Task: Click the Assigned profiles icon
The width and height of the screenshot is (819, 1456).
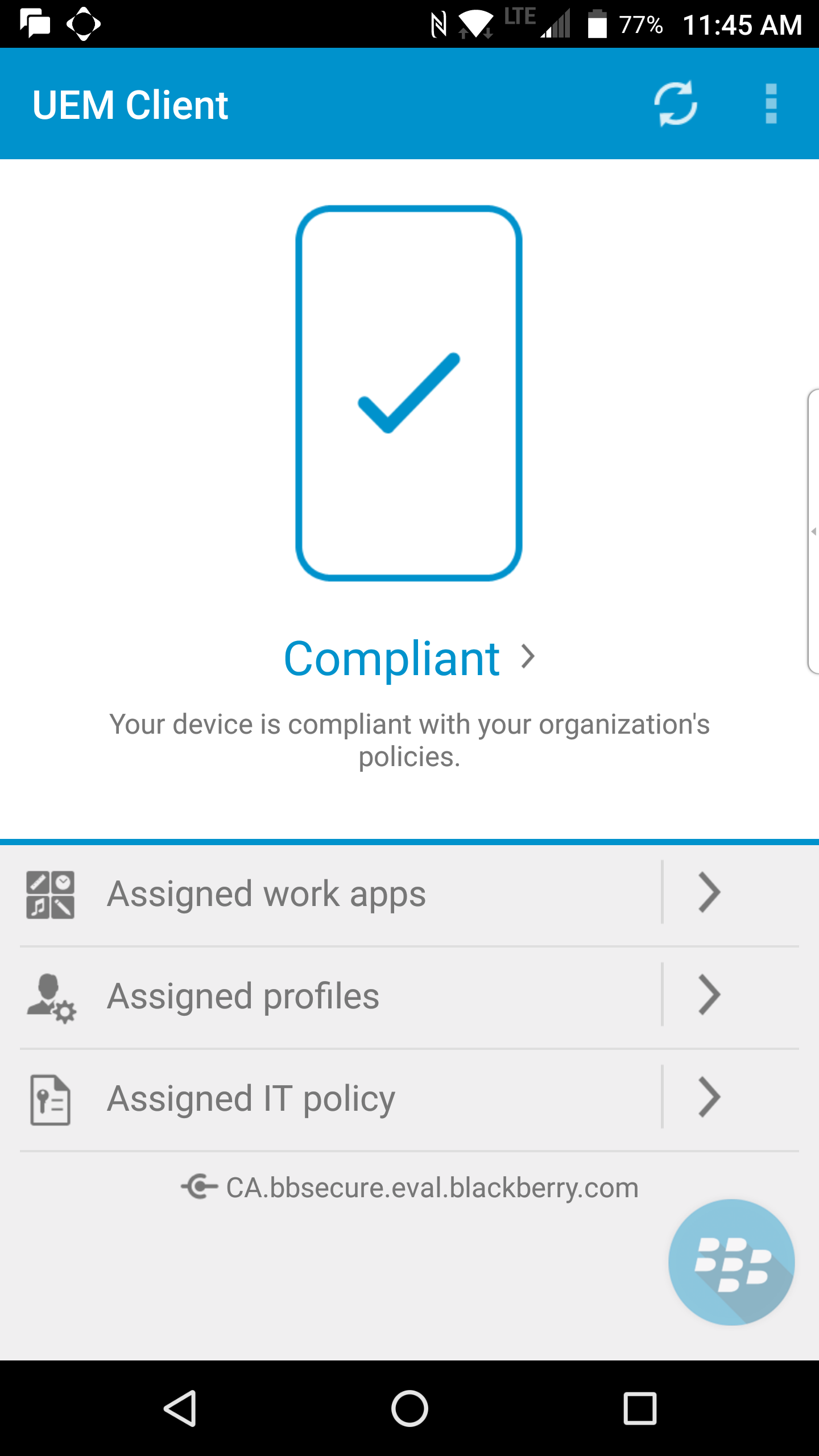Action: coord(51,996)
